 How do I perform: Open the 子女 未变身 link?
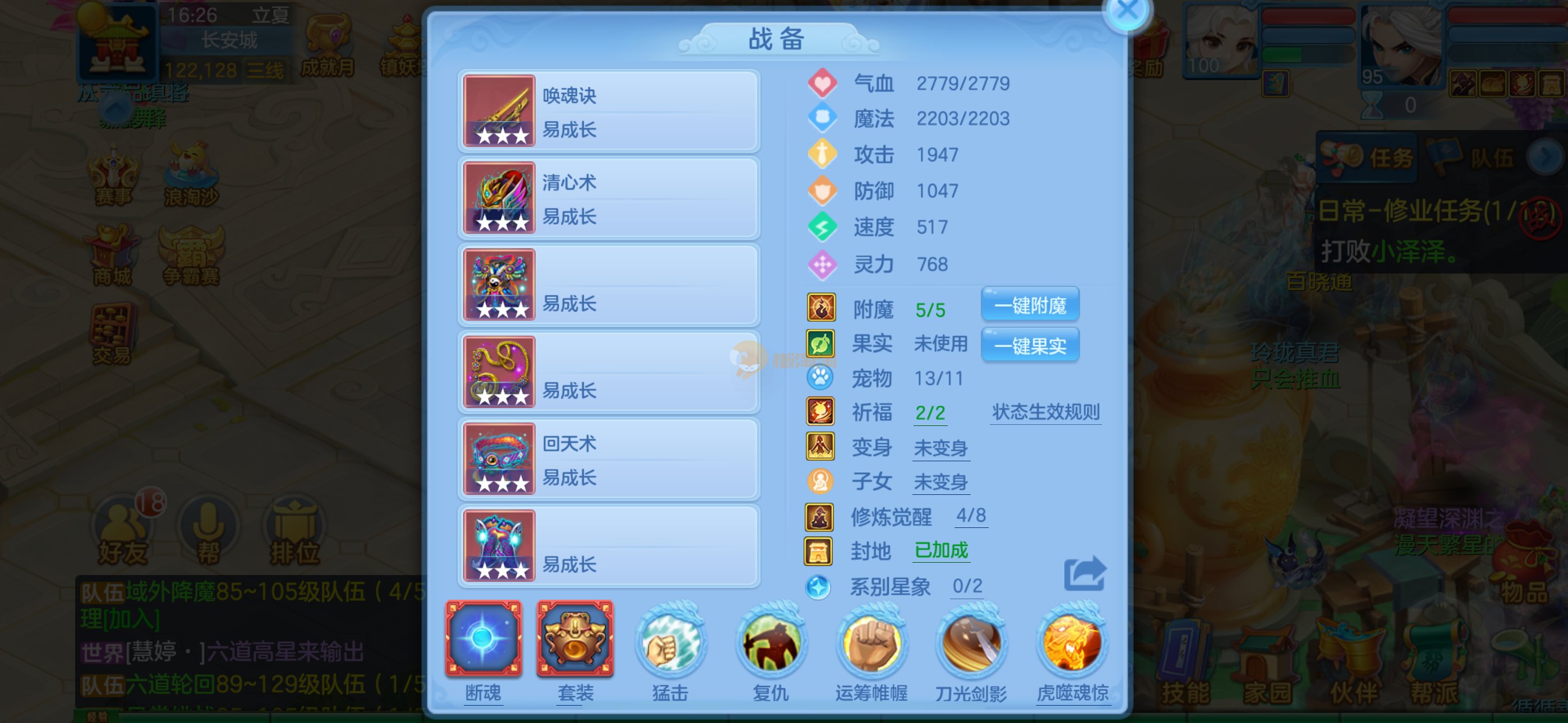pyautogui.click(x=940, y=482)
